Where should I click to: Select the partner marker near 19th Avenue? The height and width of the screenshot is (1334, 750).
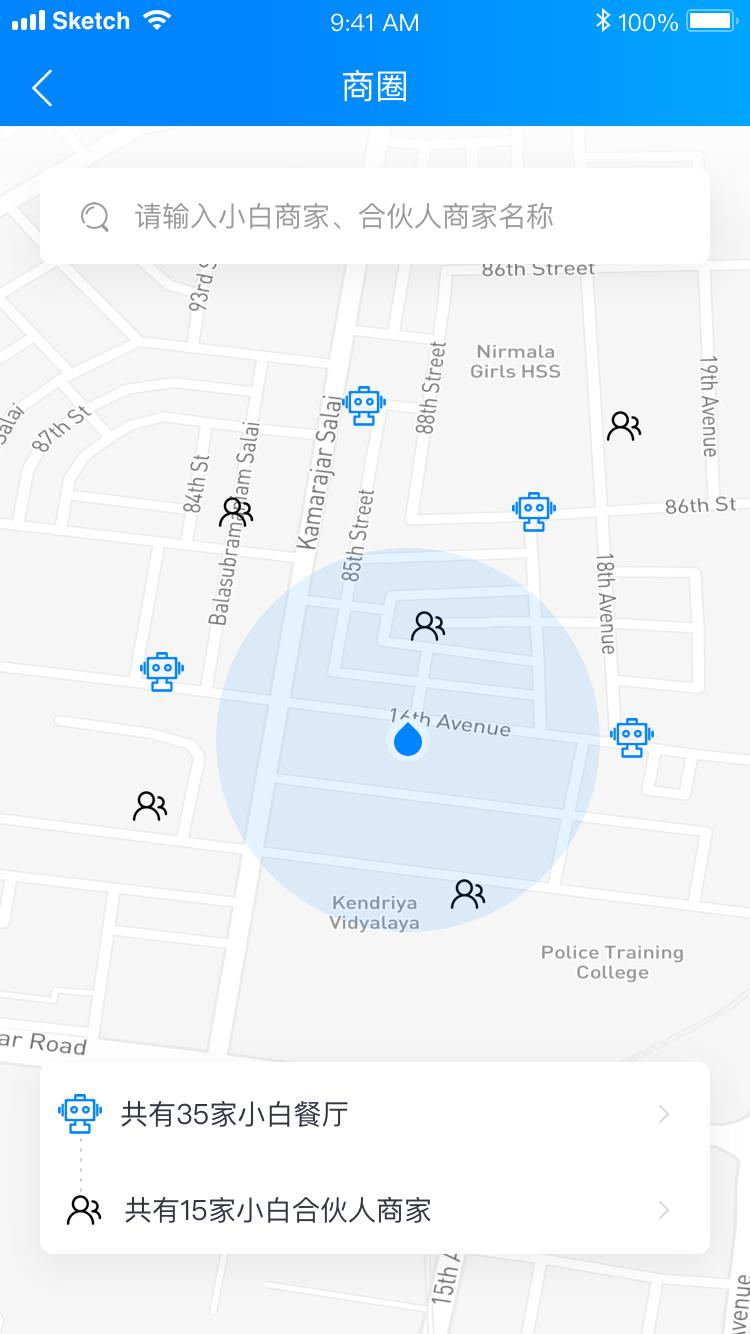point(624,427)
